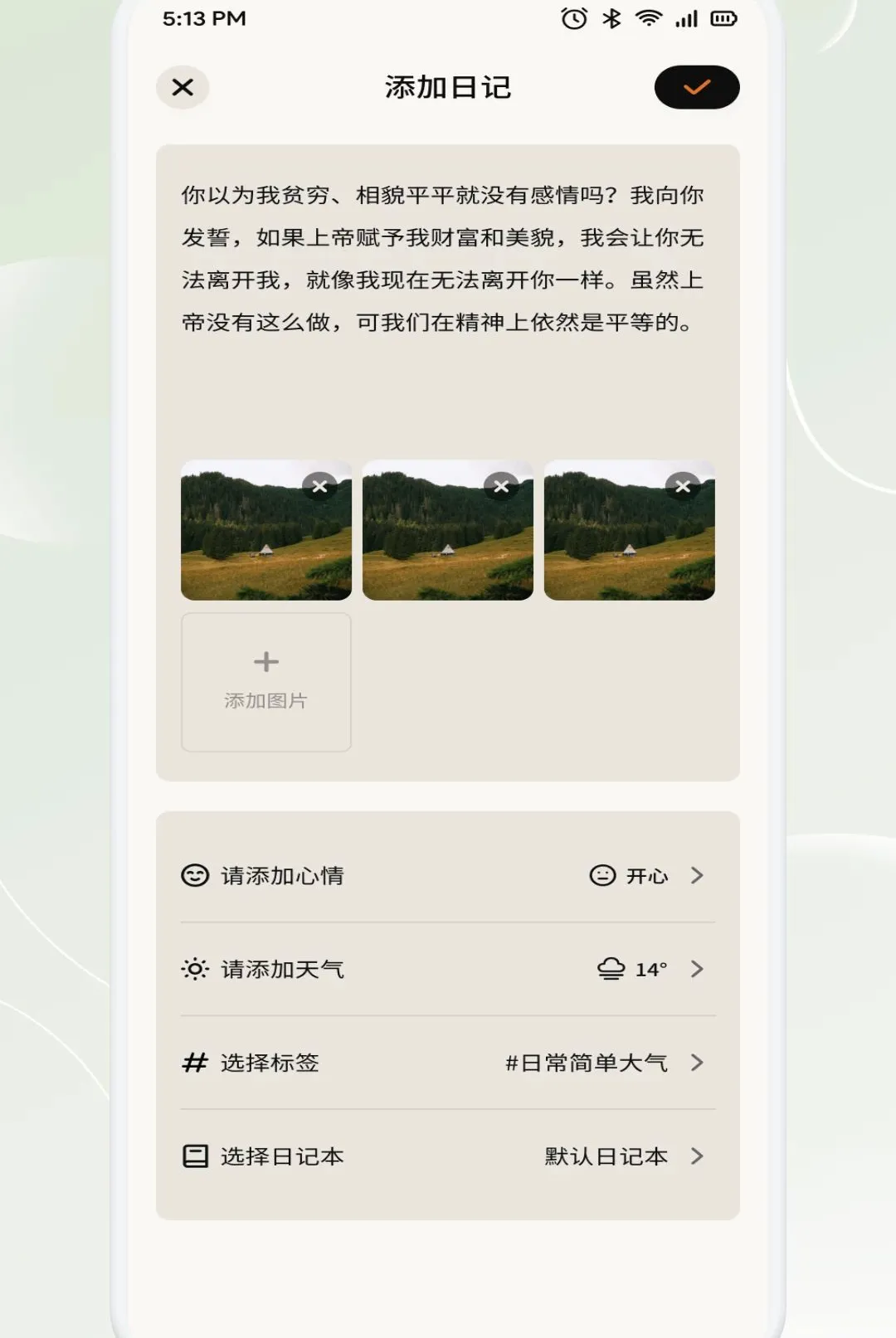This screenshot has width=896, height=1338.
Task: Open the 请添加心情 mood row
Action: (x=448, y=875)
